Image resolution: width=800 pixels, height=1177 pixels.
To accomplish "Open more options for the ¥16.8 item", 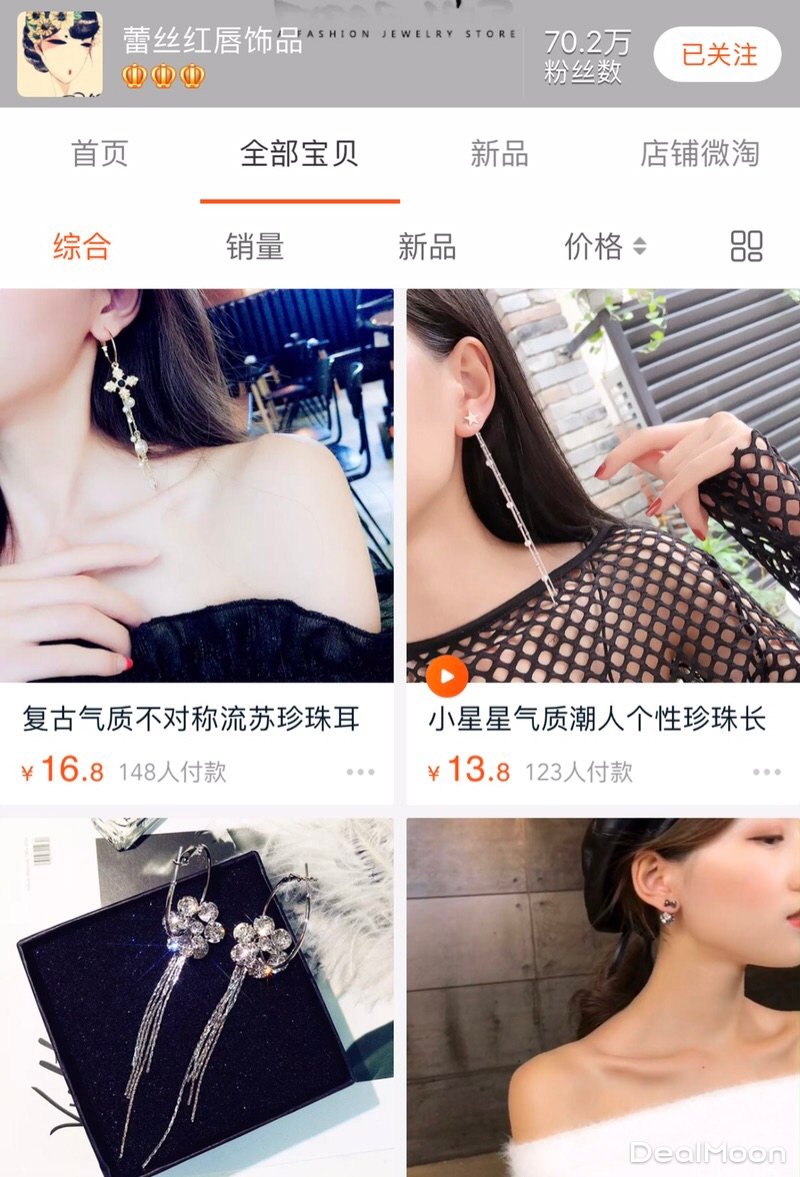I will click(360, 772).
